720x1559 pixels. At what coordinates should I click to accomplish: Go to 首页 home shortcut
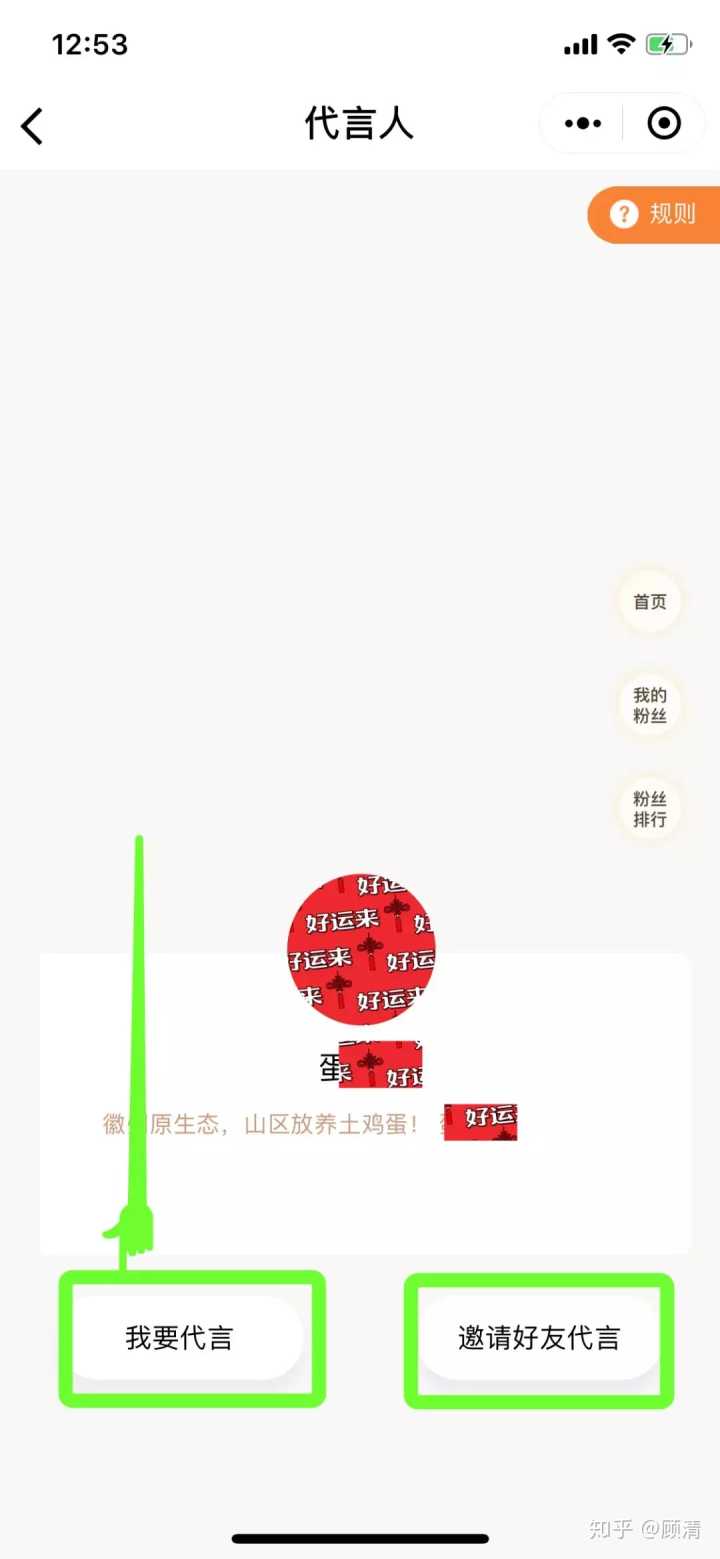pos(650,602)
